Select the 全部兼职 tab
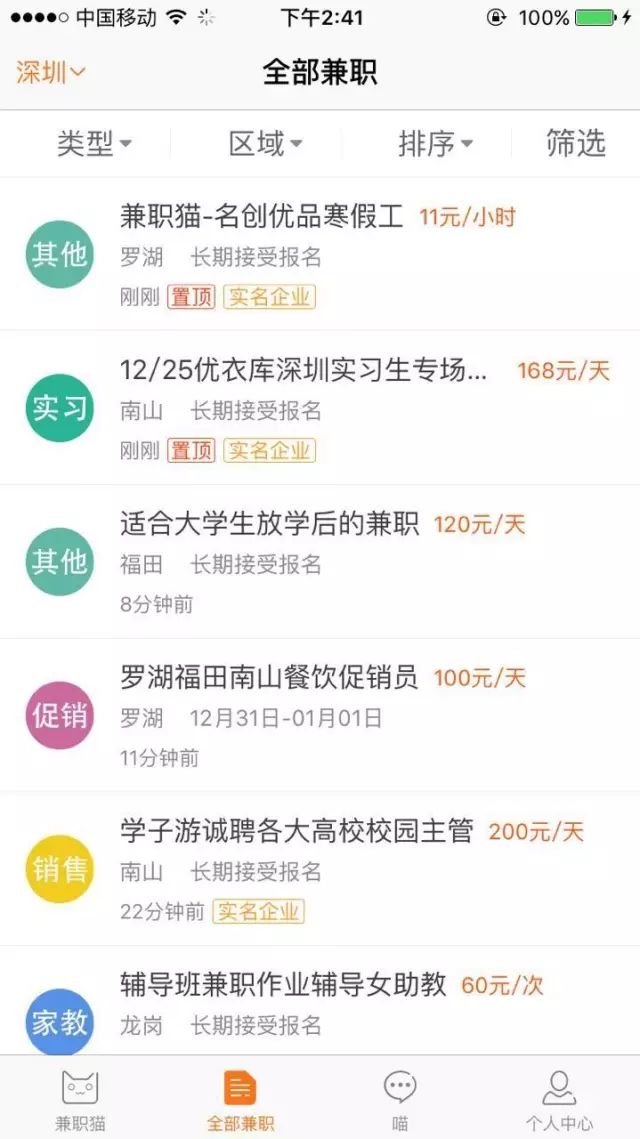This screenshot has width=640, height=1139. point(240,1098)
